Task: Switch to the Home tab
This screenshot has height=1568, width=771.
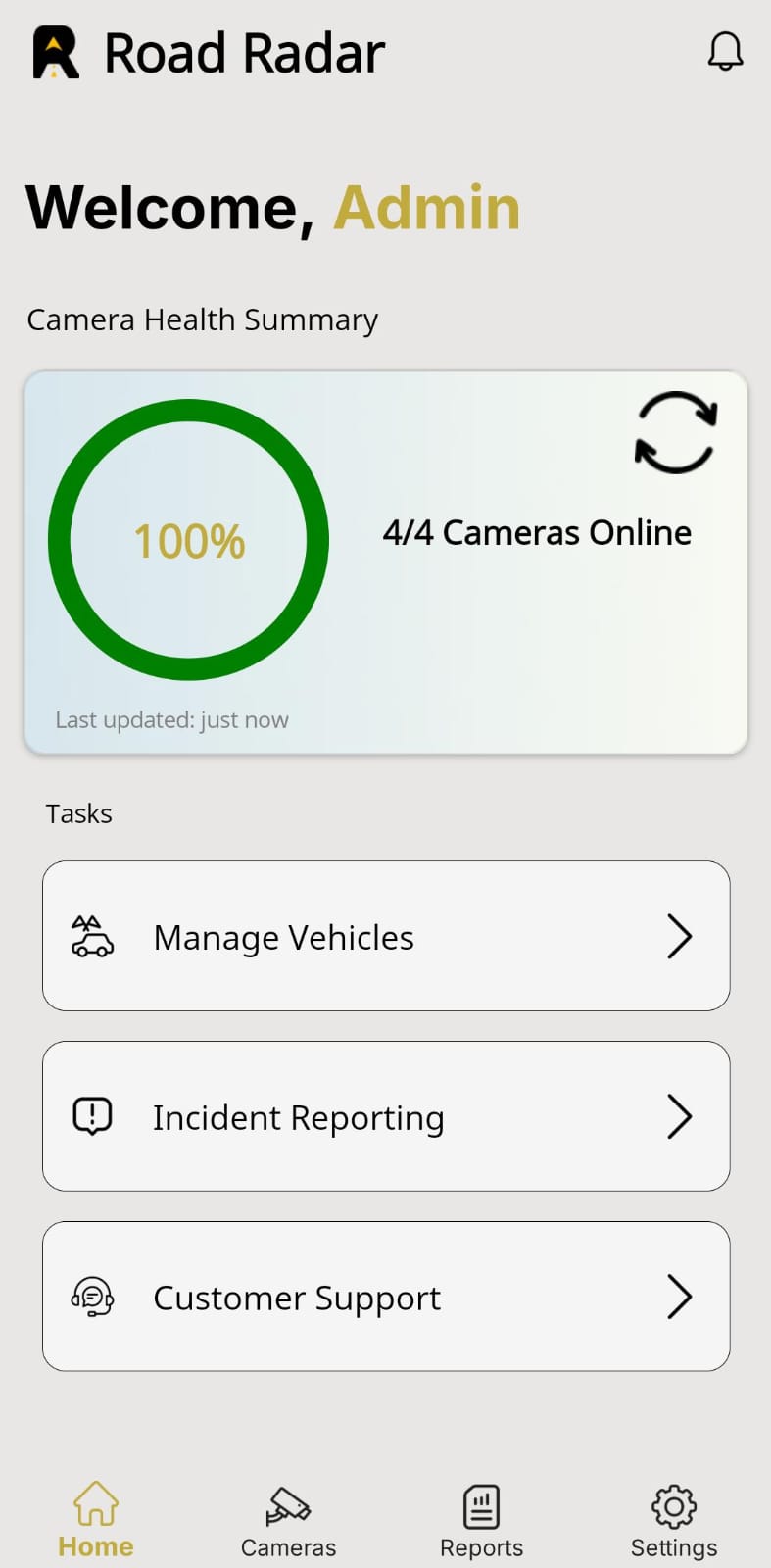Action: point(96,1519)
